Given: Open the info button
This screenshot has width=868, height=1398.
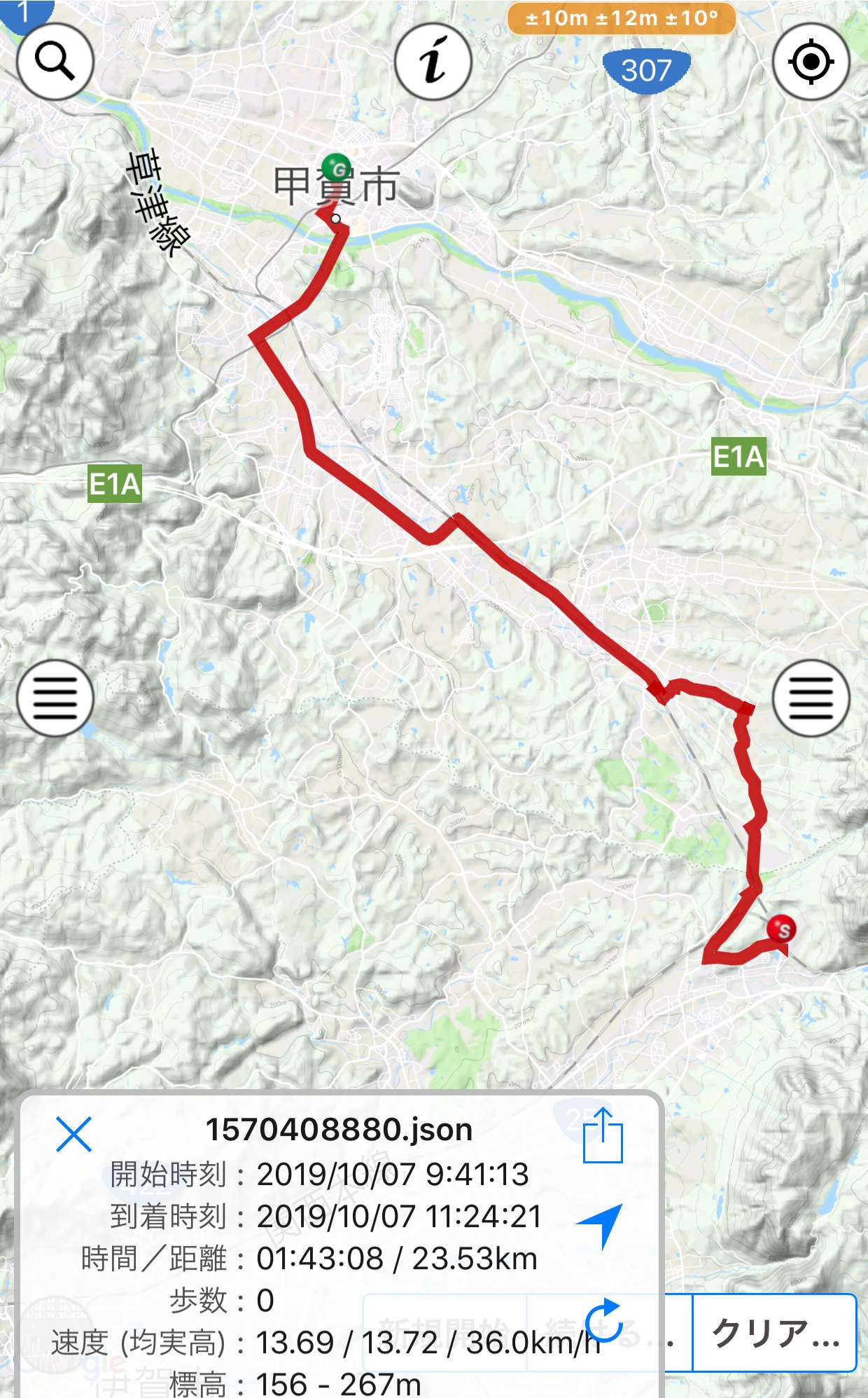Looking at the screenshot, I should coord(433,62).
